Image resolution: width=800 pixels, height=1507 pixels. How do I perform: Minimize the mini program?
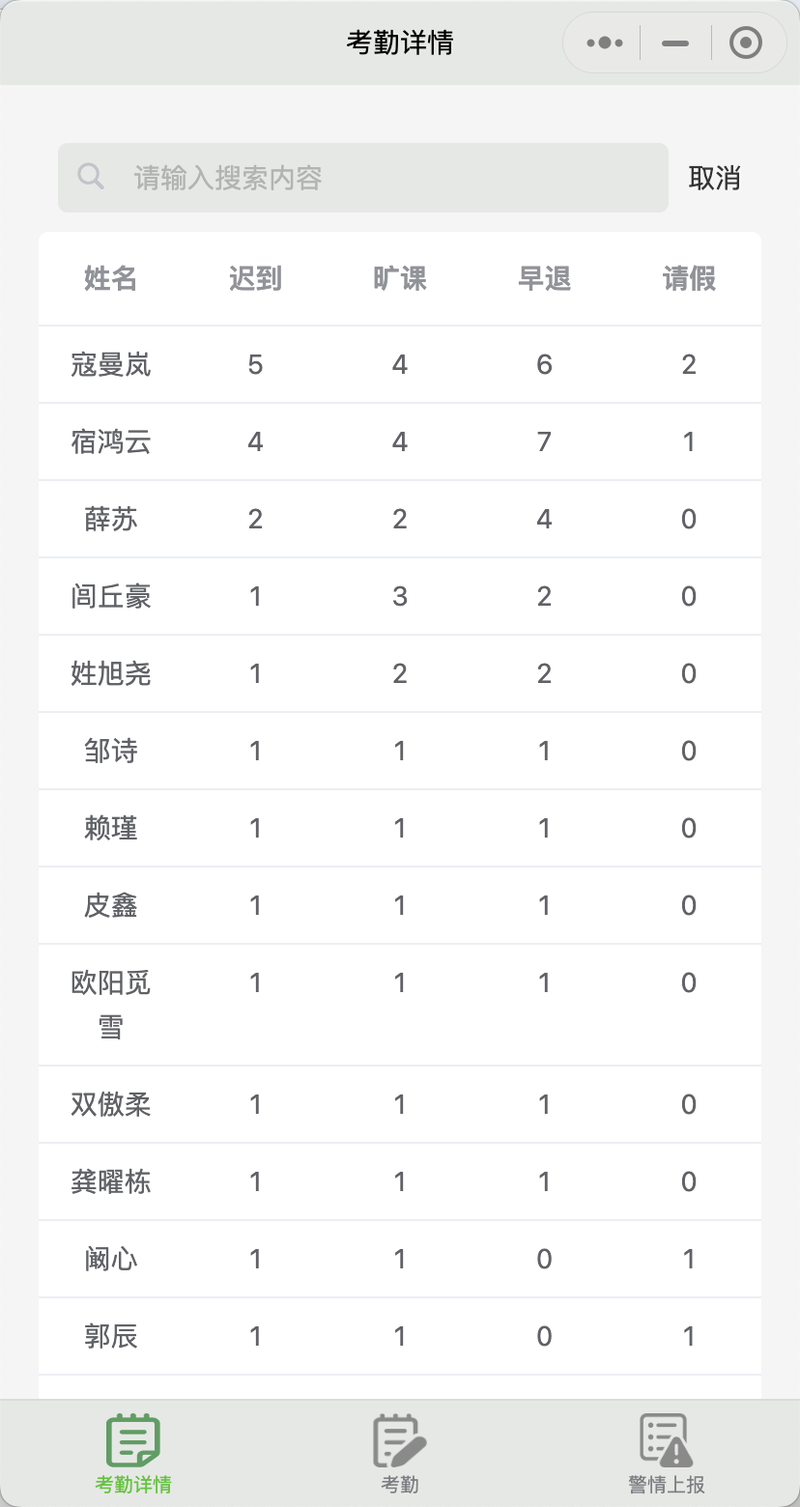[676, 43]
